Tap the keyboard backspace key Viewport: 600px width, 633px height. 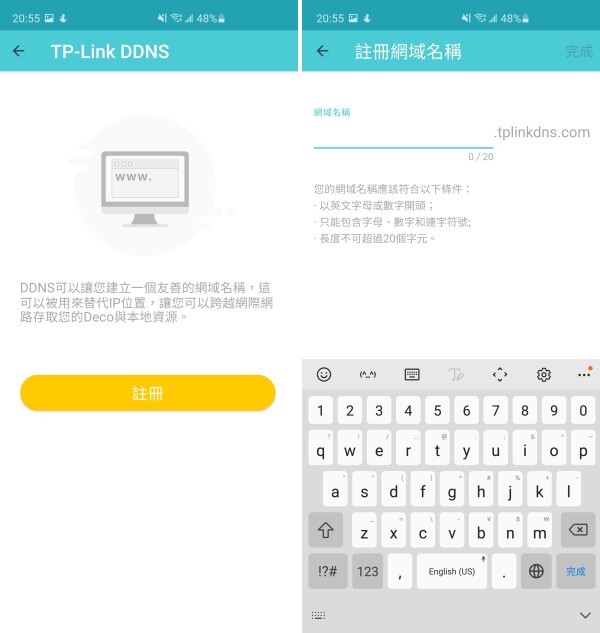tap(578, 530)
